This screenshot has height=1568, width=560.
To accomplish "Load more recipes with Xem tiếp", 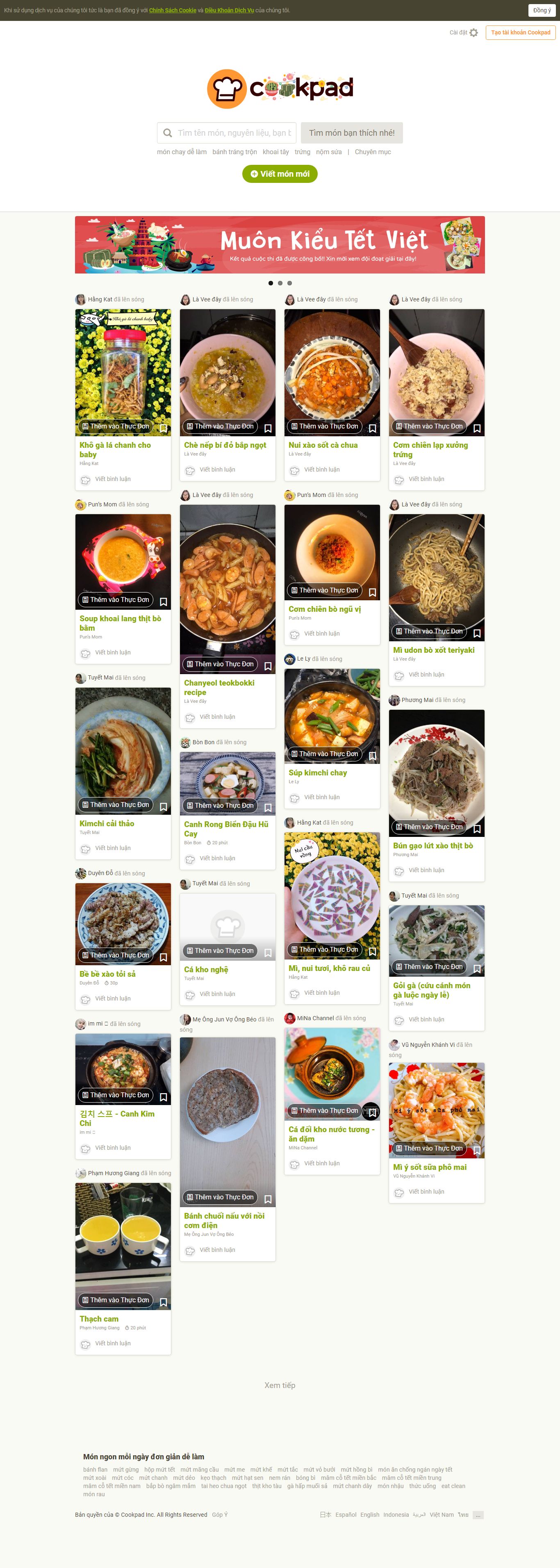I will [280, 1385].
